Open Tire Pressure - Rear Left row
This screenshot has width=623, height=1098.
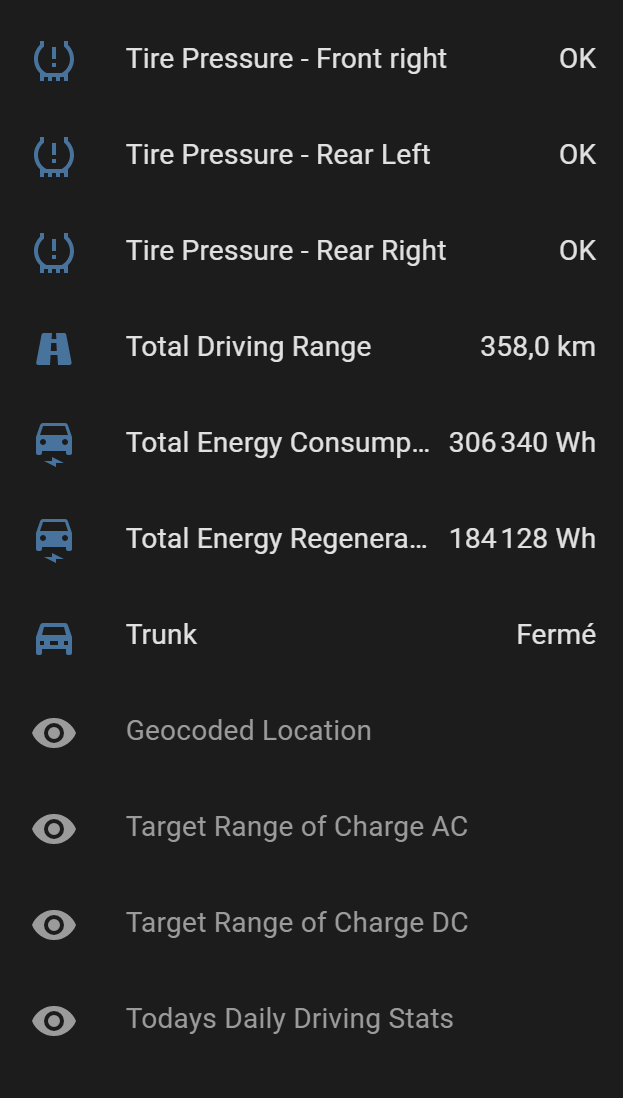pyautogui.click(x=312, y=155)
